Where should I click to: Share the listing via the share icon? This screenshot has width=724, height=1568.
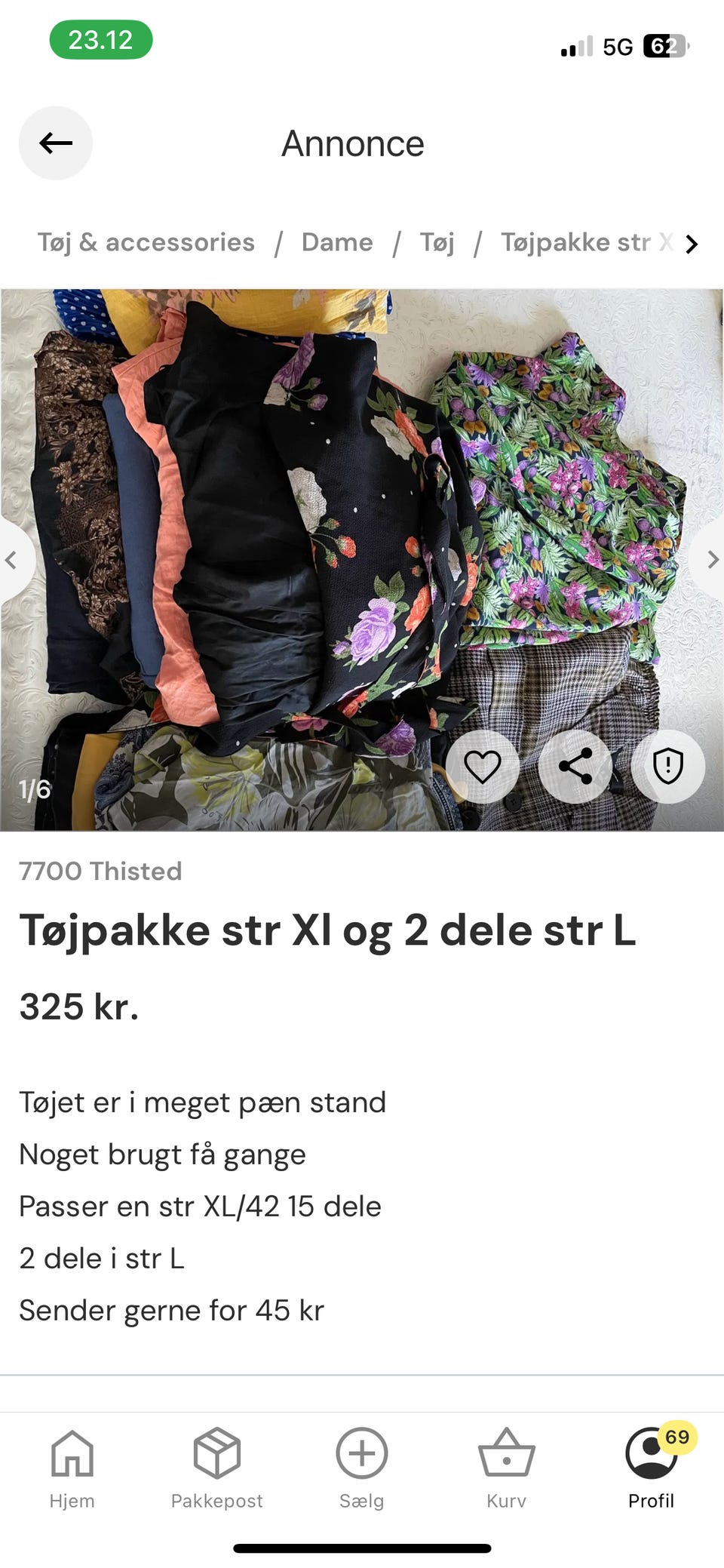[575, 766]
